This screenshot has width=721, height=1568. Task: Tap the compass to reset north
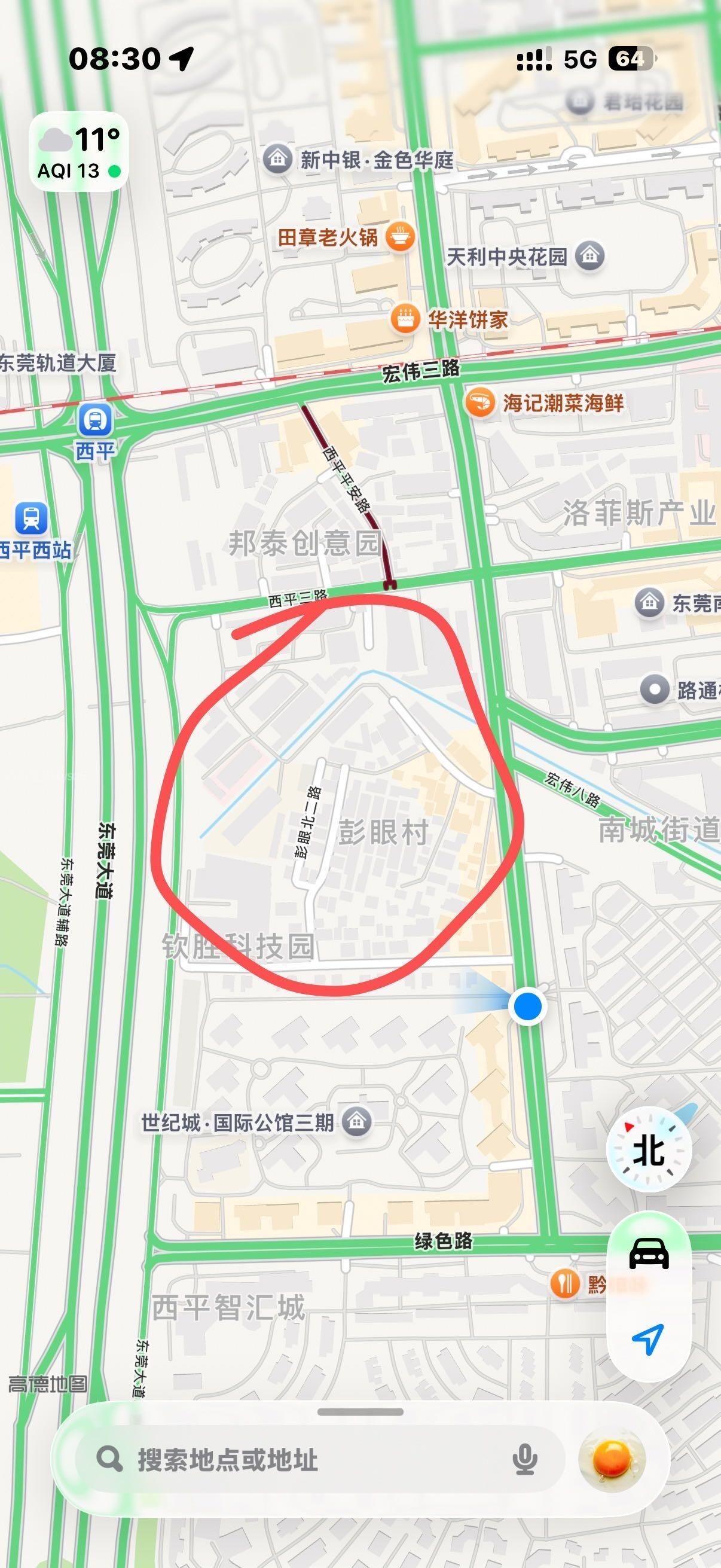pyautogui.click(x=649, y=1150)
